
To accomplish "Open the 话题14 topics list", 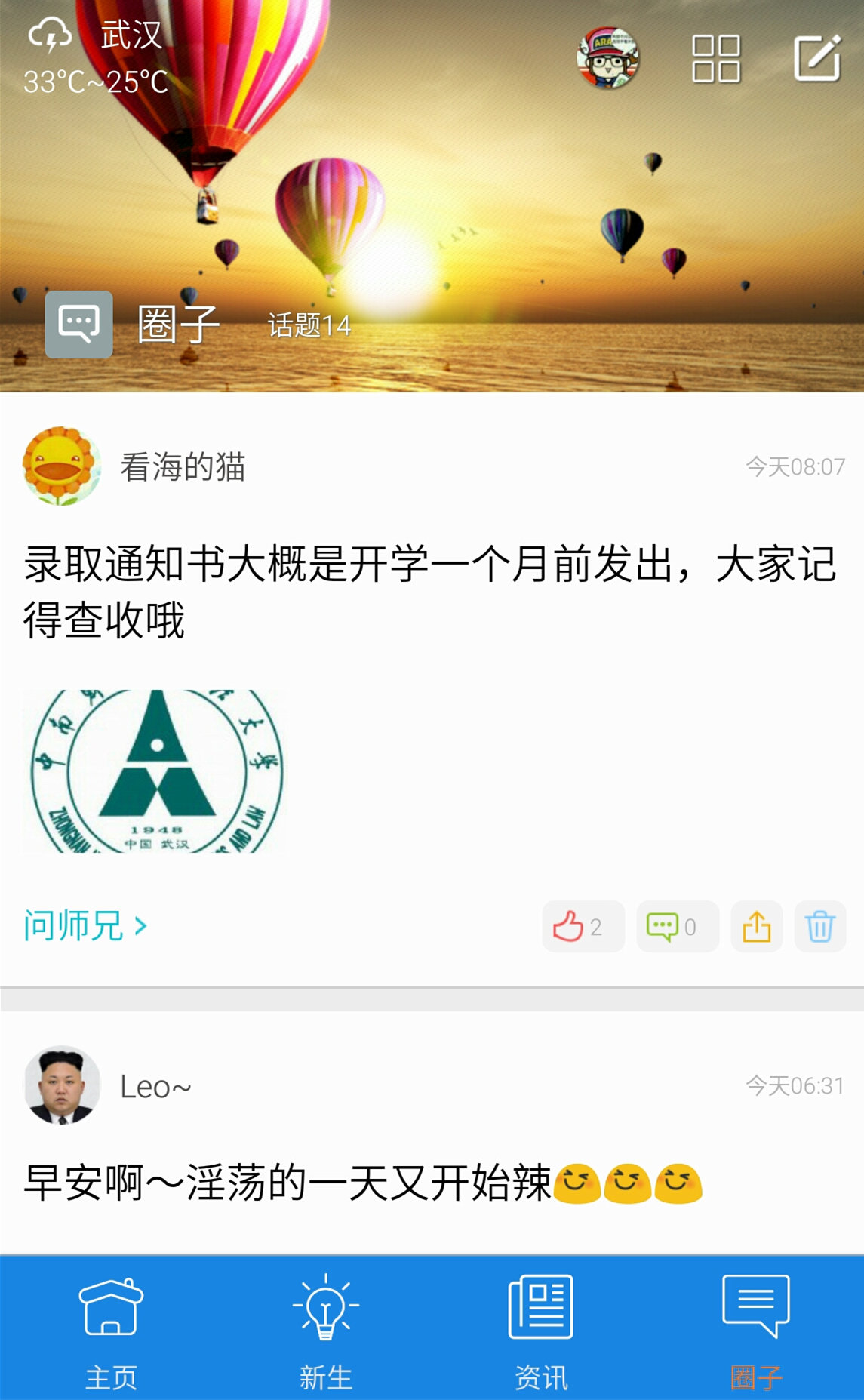I will tap(309, 325).
